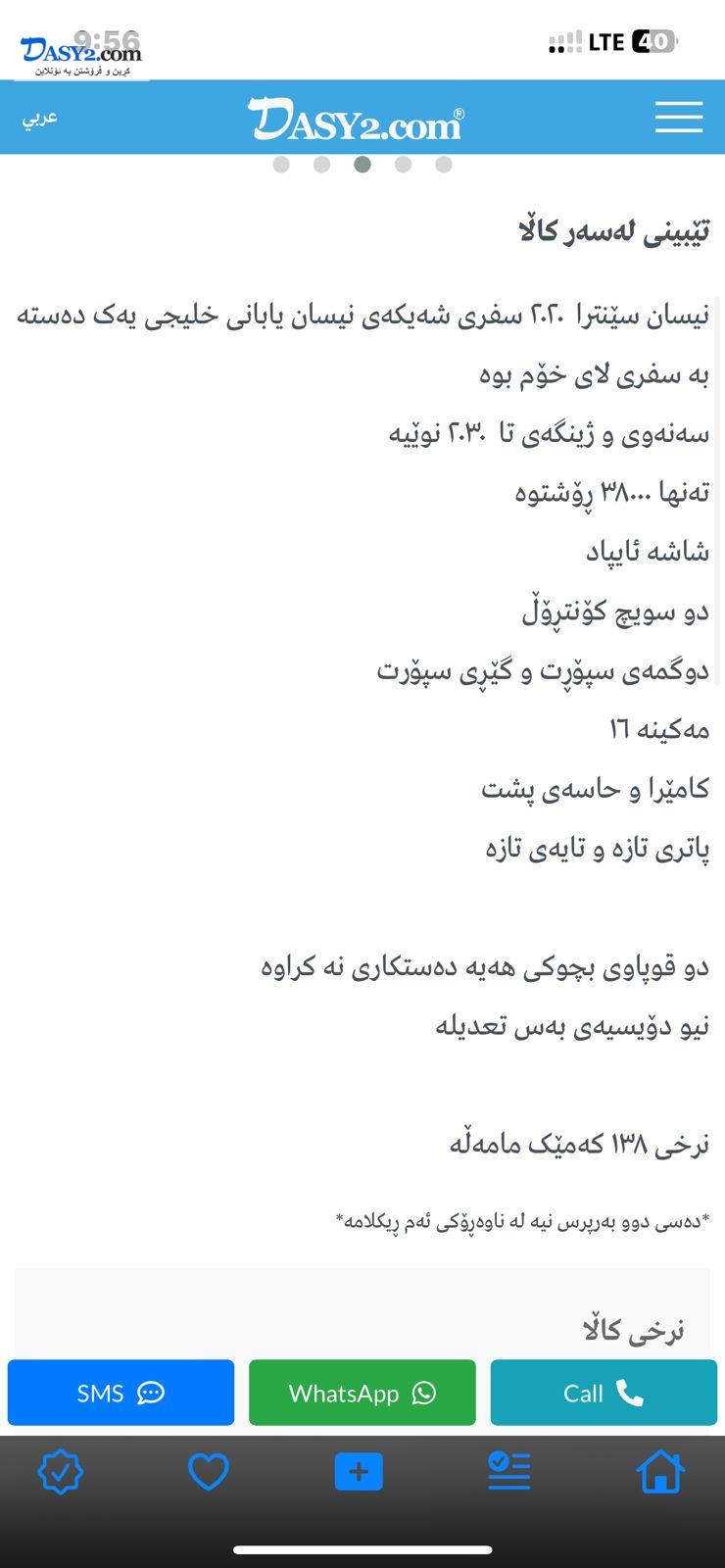The image size is (725, 1568).
Task: Switch language to Arabic
Action: [x=40, y=118]
